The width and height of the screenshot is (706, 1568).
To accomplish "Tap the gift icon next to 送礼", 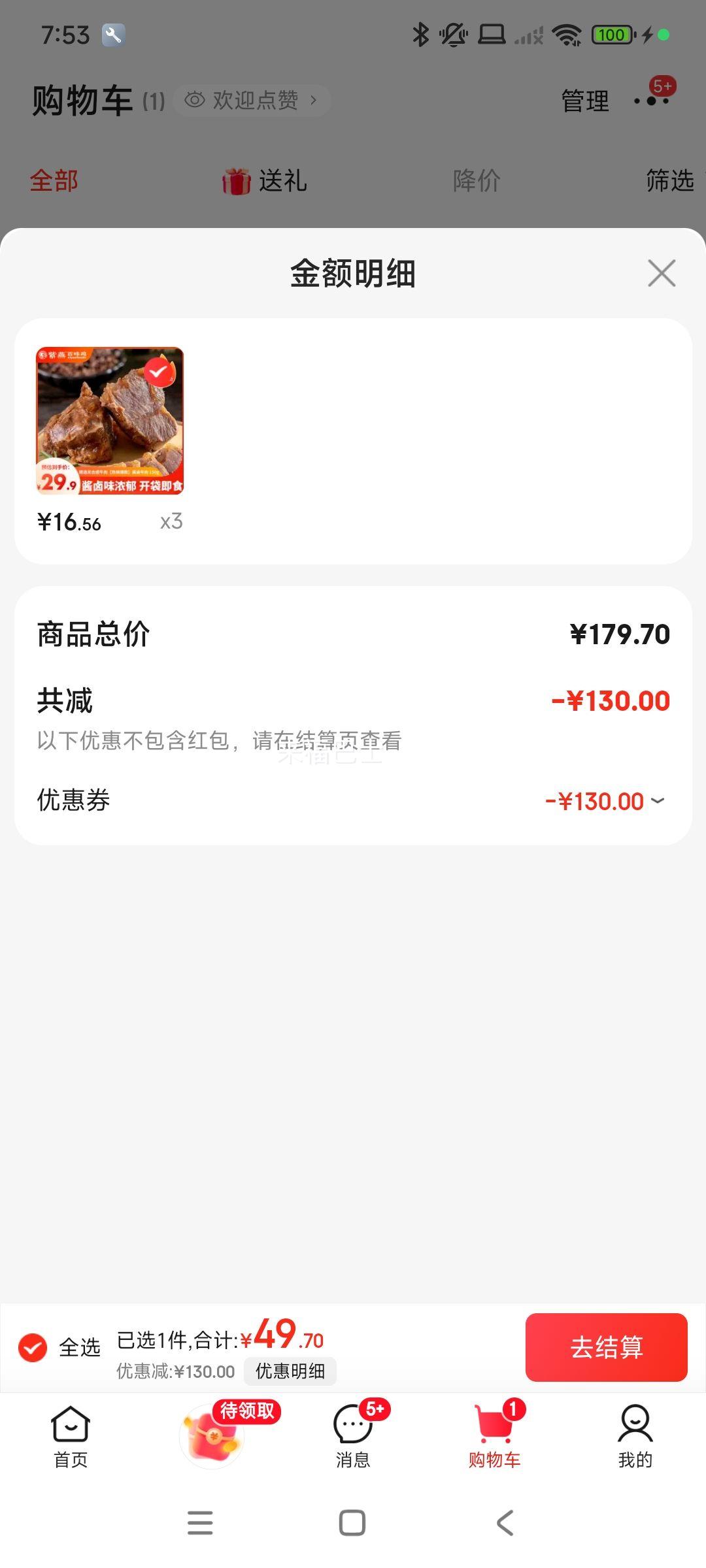I will [237, 181].
